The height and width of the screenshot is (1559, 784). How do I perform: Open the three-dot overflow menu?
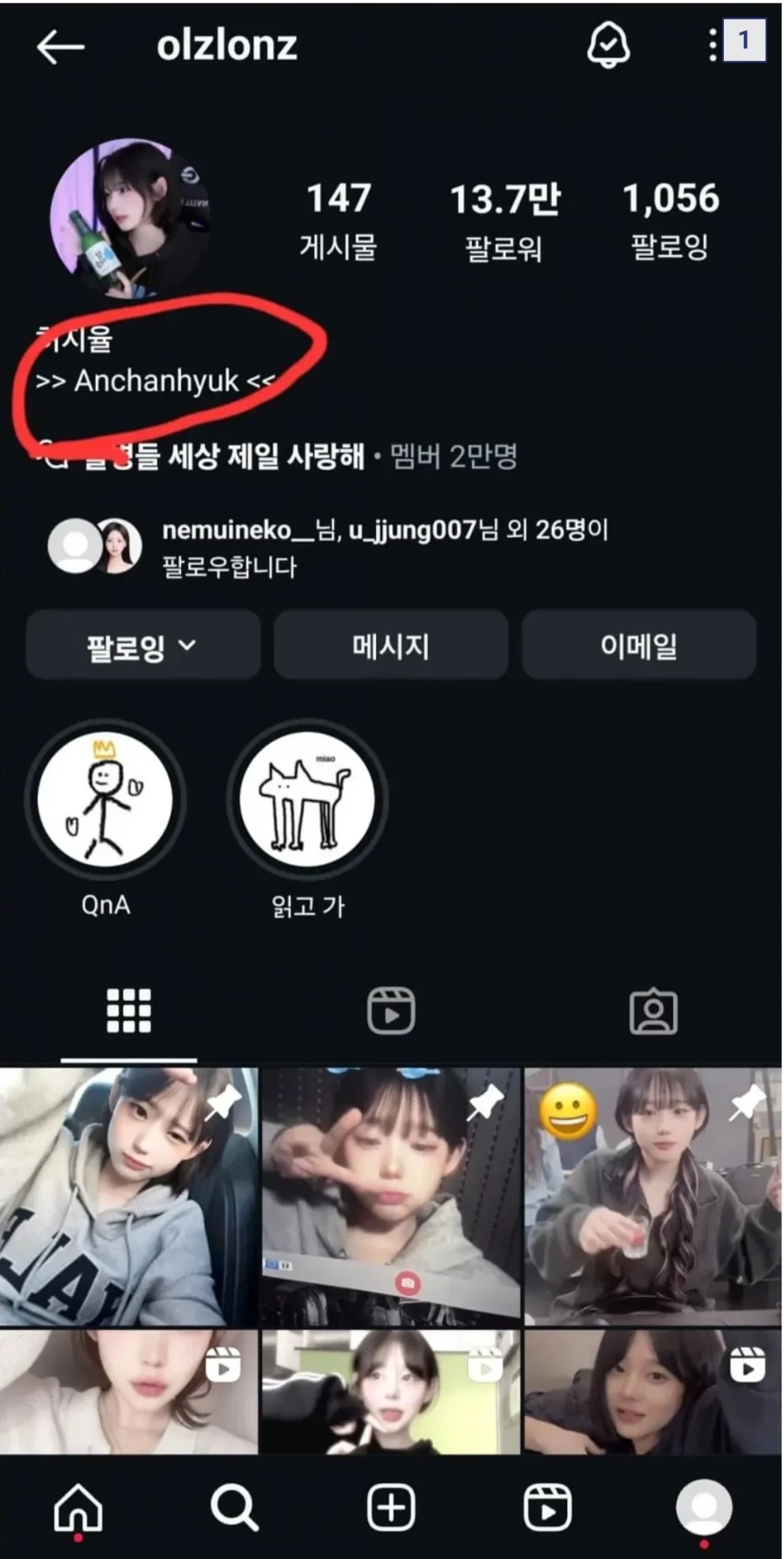pos(712,44)
